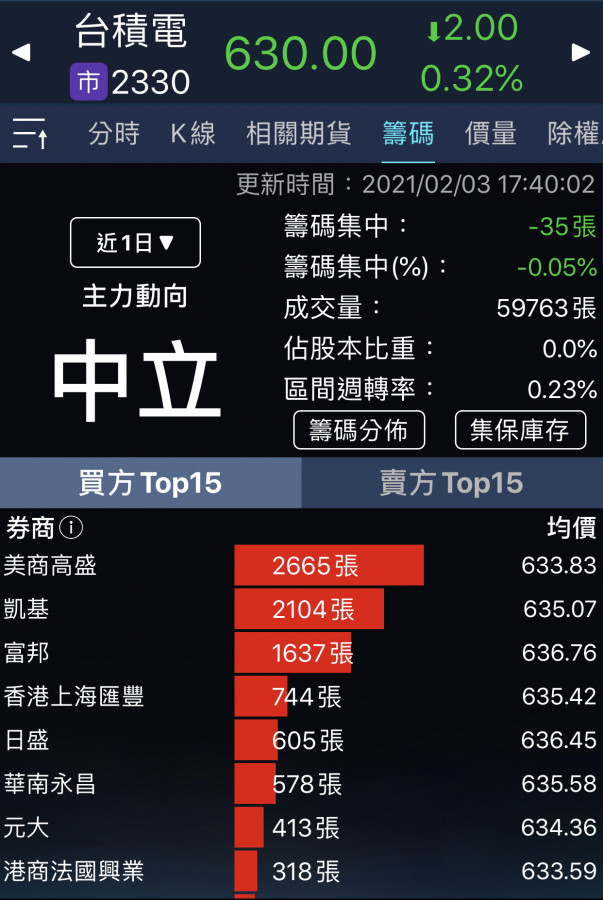Image resolution: width=603 pixels, height=900 pixels.
Task: Open 集保庫存 custody inventory
Action: (x=520, y=430)
